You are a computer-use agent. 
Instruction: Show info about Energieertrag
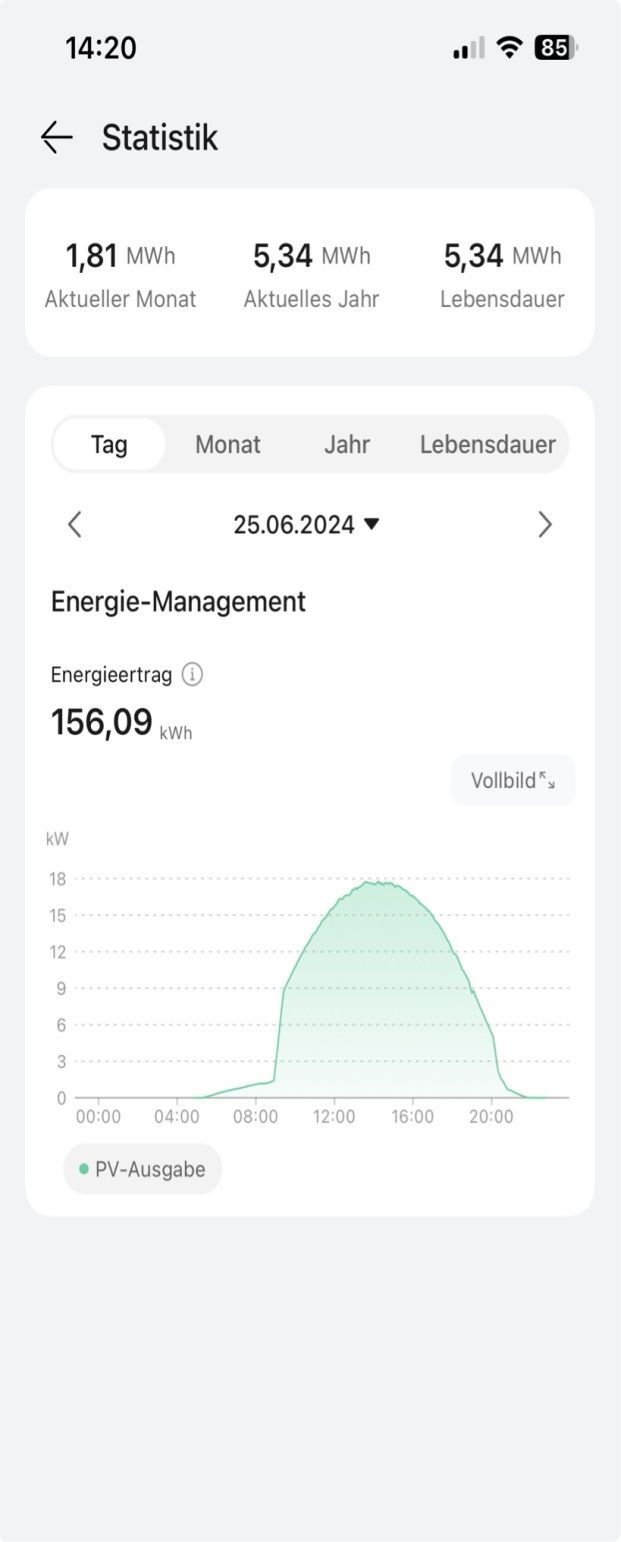[193, 675]
